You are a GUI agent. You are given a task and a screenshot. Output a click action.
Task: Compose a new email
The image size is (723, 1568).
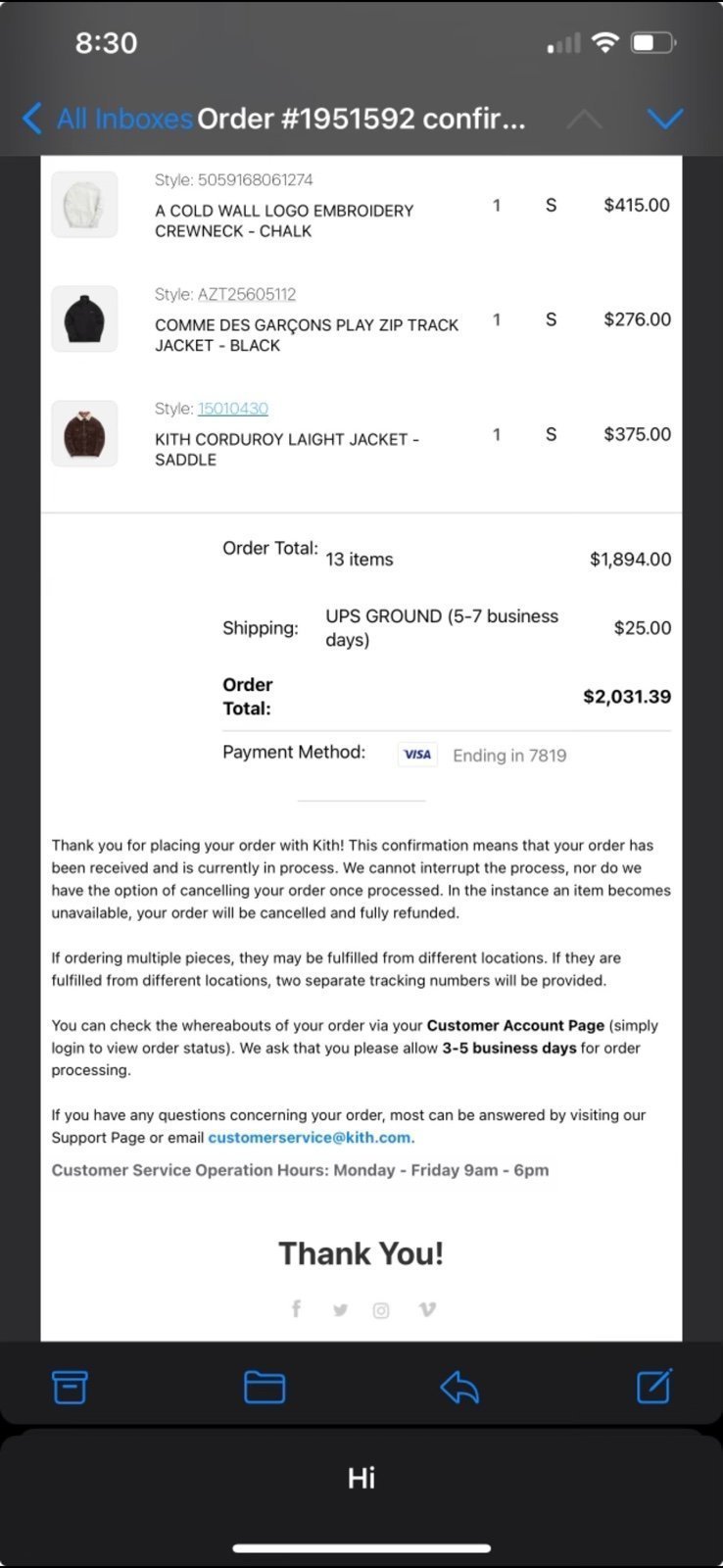pos(654,1386)
